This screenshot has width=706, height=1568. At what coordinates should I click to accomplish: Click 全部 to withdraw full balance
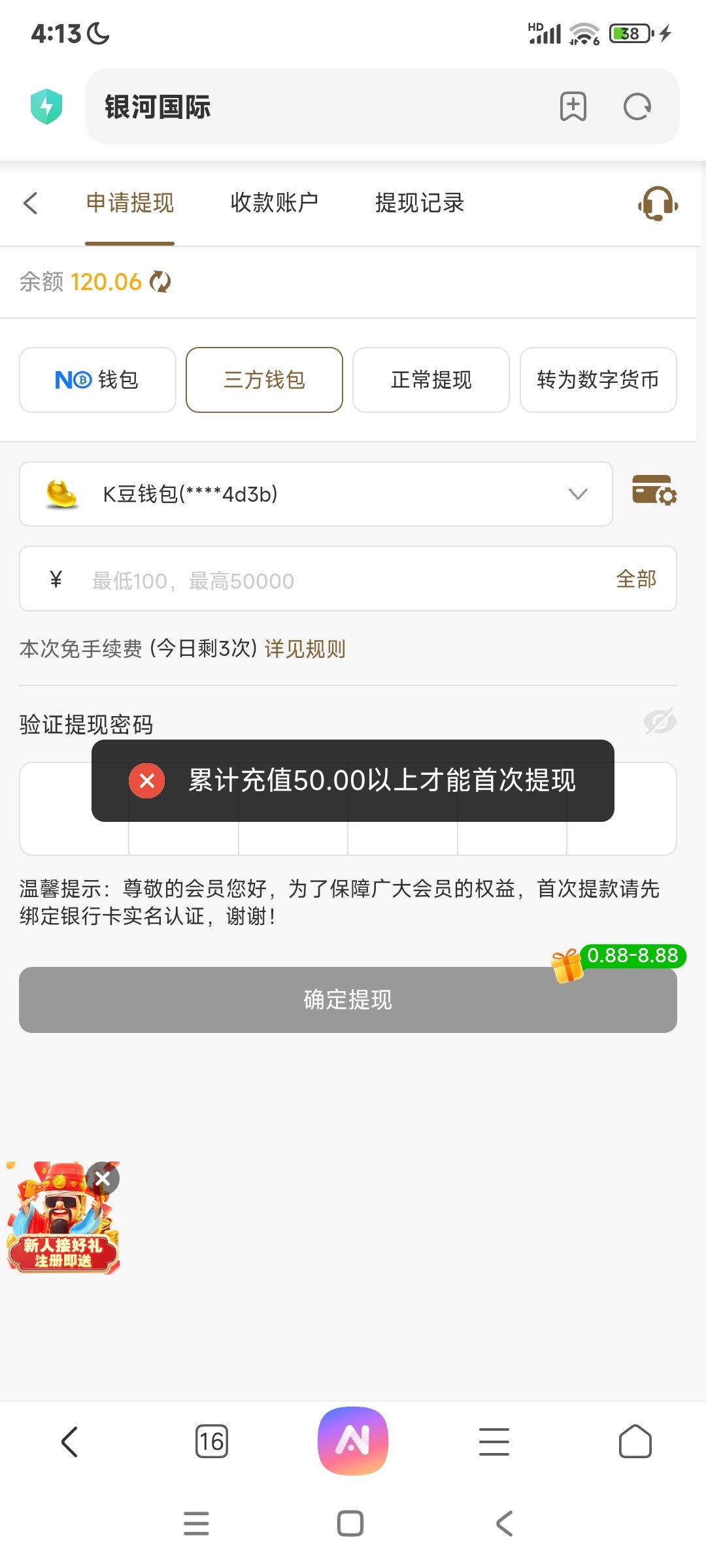[635, 579]
